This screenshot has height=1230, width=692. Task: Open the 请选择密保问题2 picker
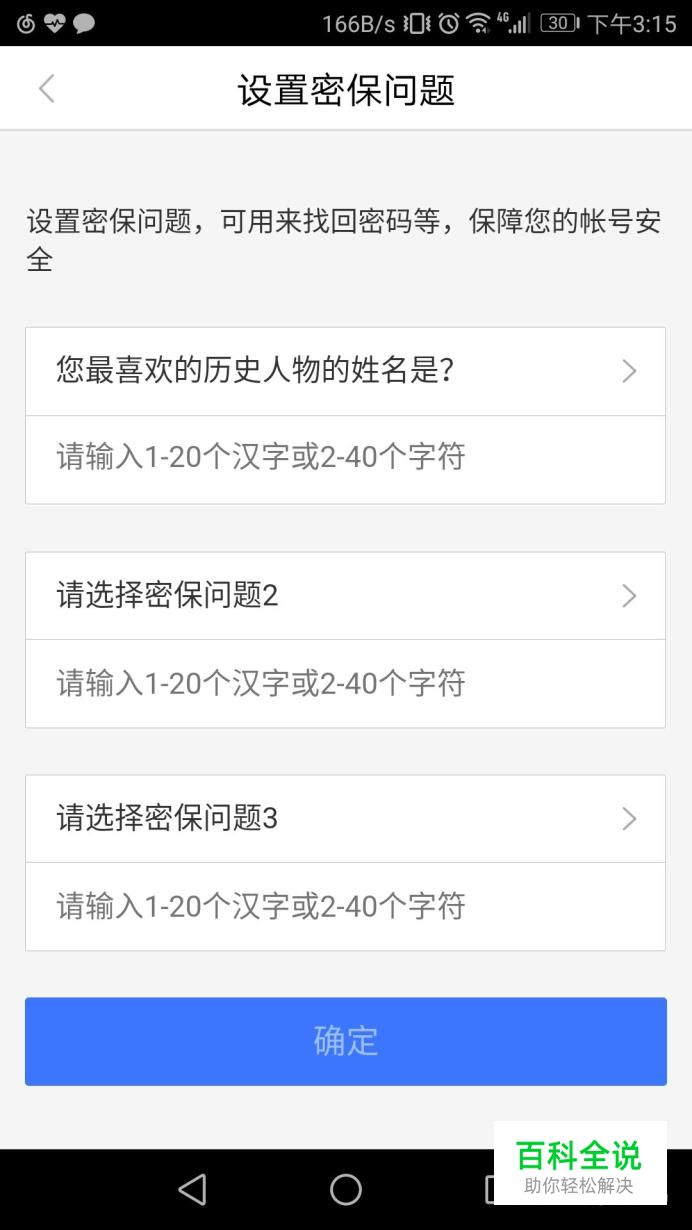[345, 596]
